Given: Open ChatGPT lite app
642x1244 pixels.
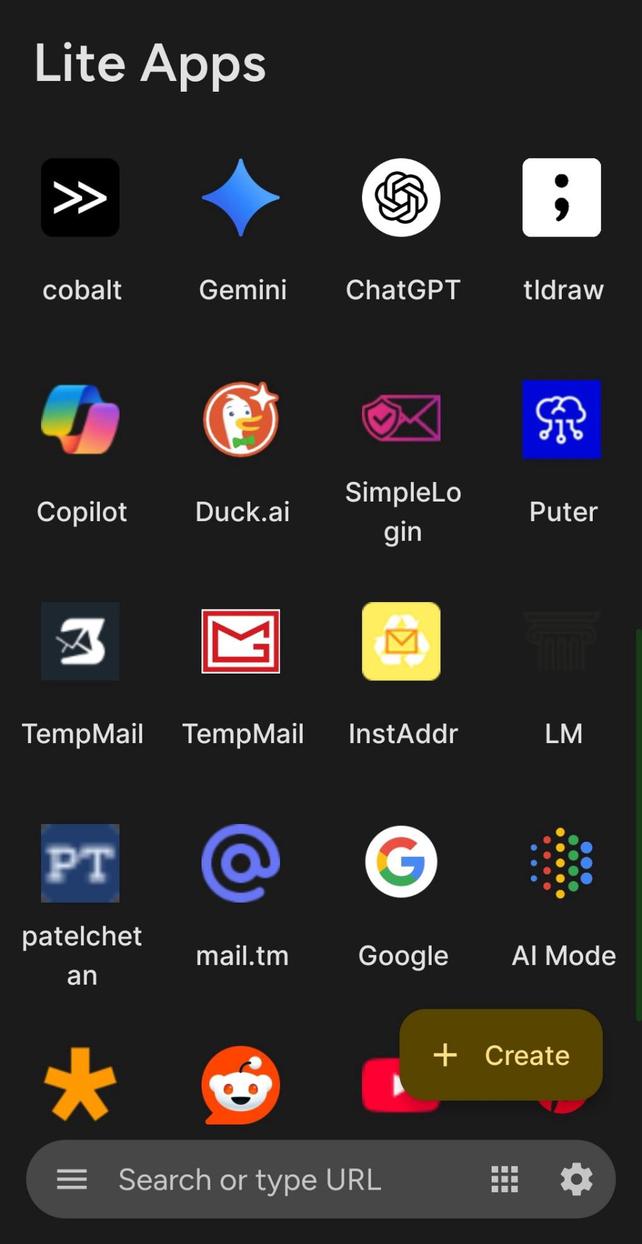Looking at the screenshot, I should 401,198.
